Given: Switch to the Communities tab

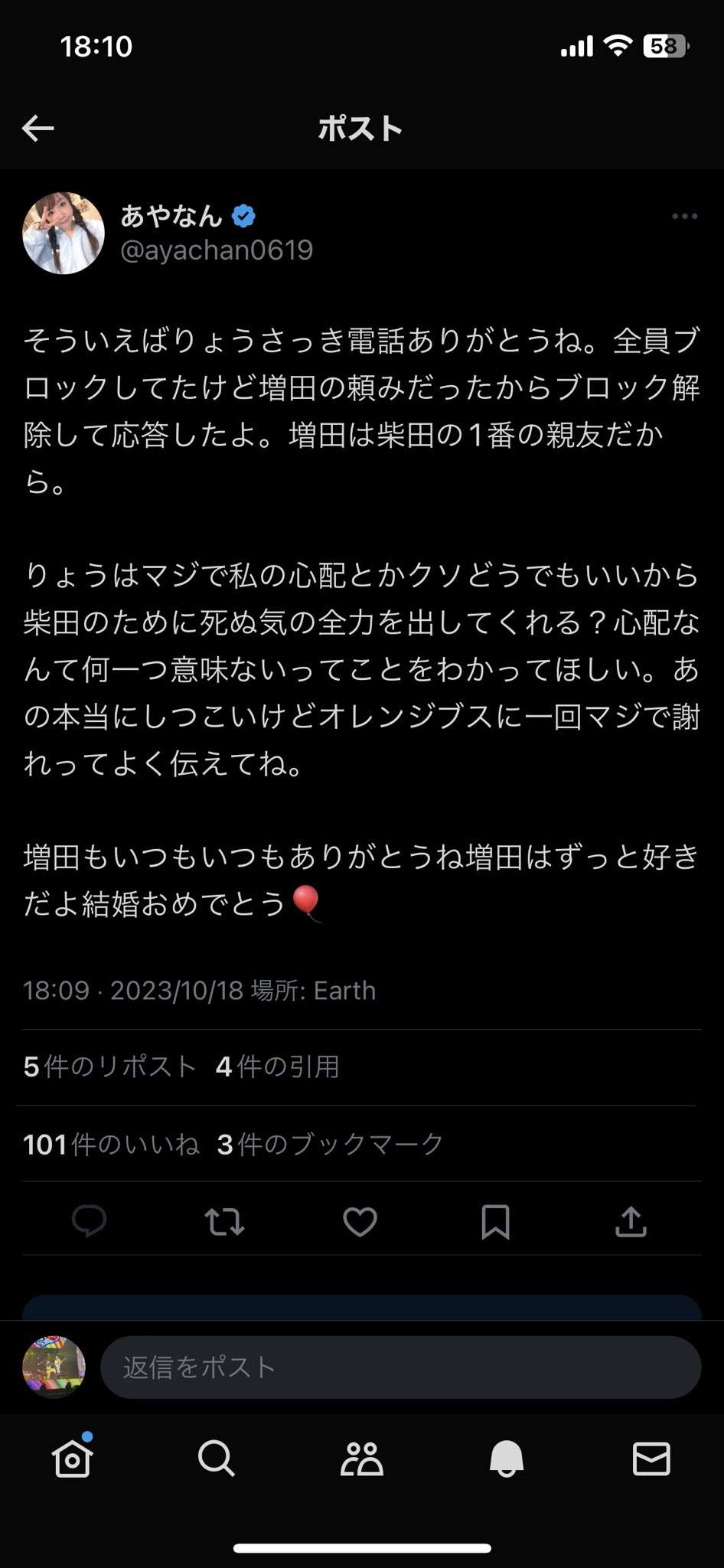Looking at the screenshot, I should (361, 1459).
